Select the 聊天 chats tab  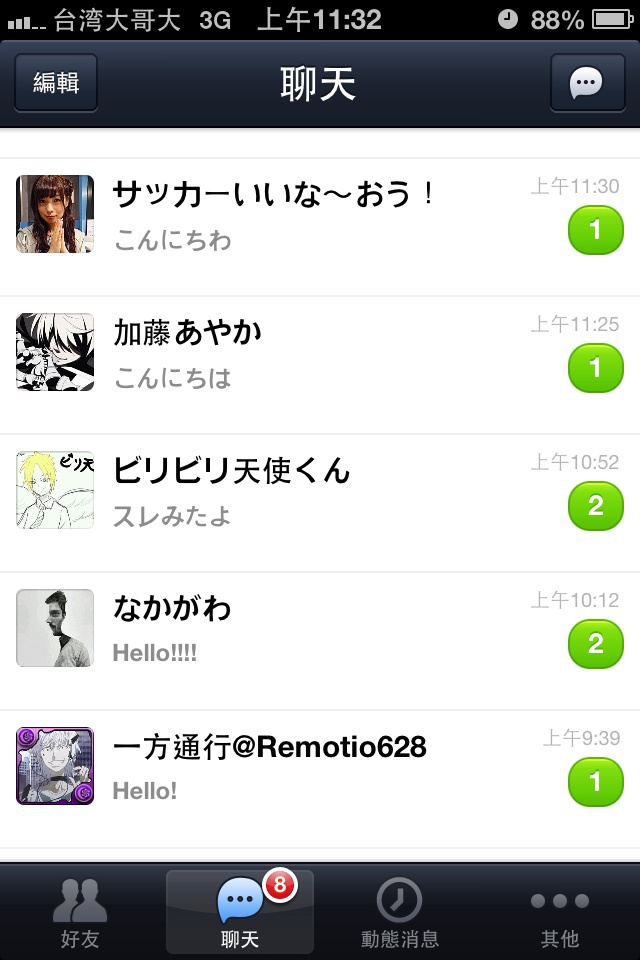pyautogui.click(x=240, y=912)
